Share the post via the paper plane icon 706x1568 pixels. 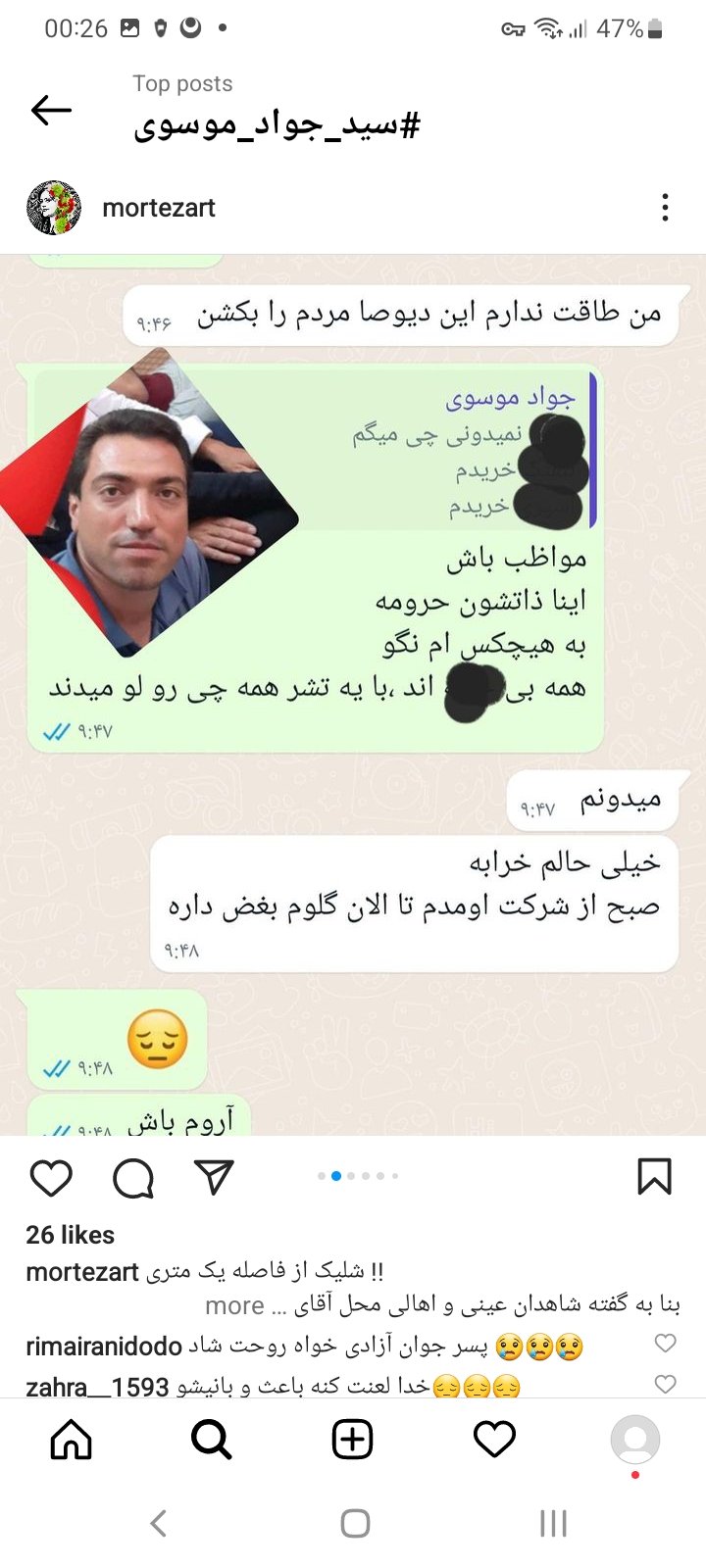tap(214, 1177)
